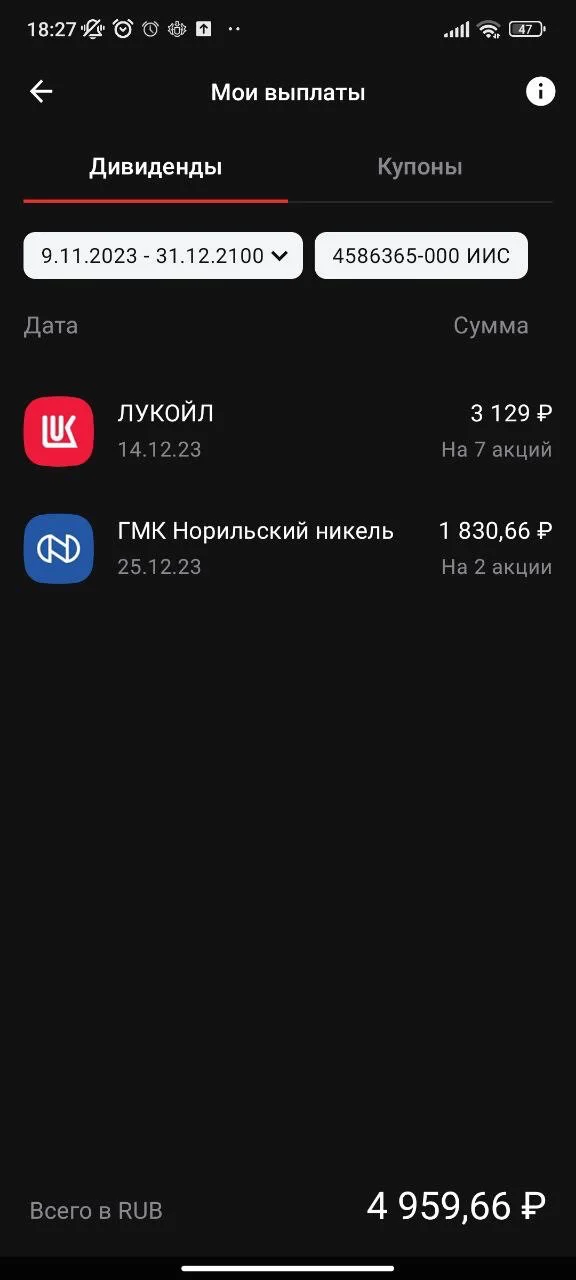Open the 4586365-000 ИИС account selector
The width and height of the screenshot is (576, 1280).
coord(421,256)
